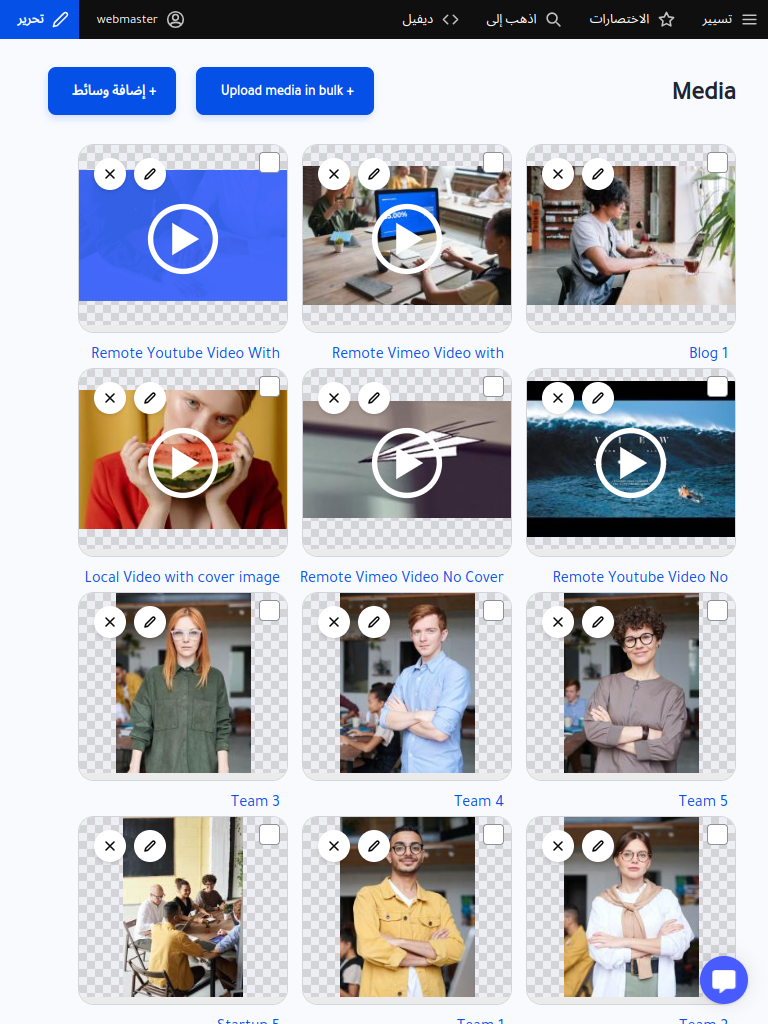Screen dimensions: 768x1024
Task: Tap the تحرير edit button
Action: [40, 19]
